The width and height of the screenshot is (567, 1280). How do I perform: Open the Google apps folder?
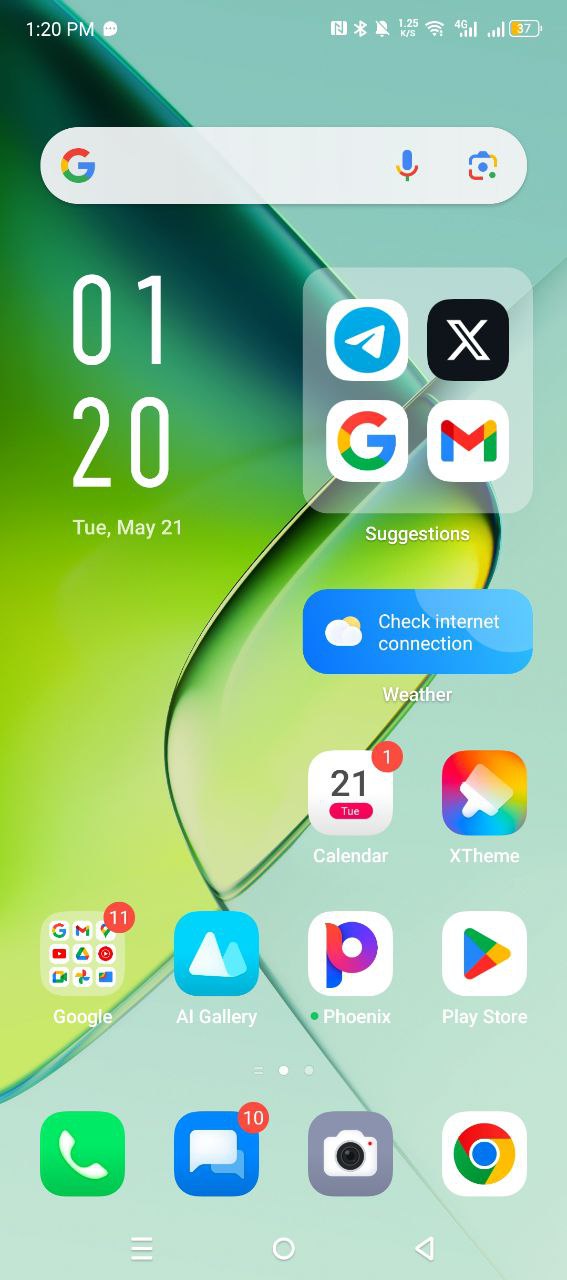tap(83, 954)
